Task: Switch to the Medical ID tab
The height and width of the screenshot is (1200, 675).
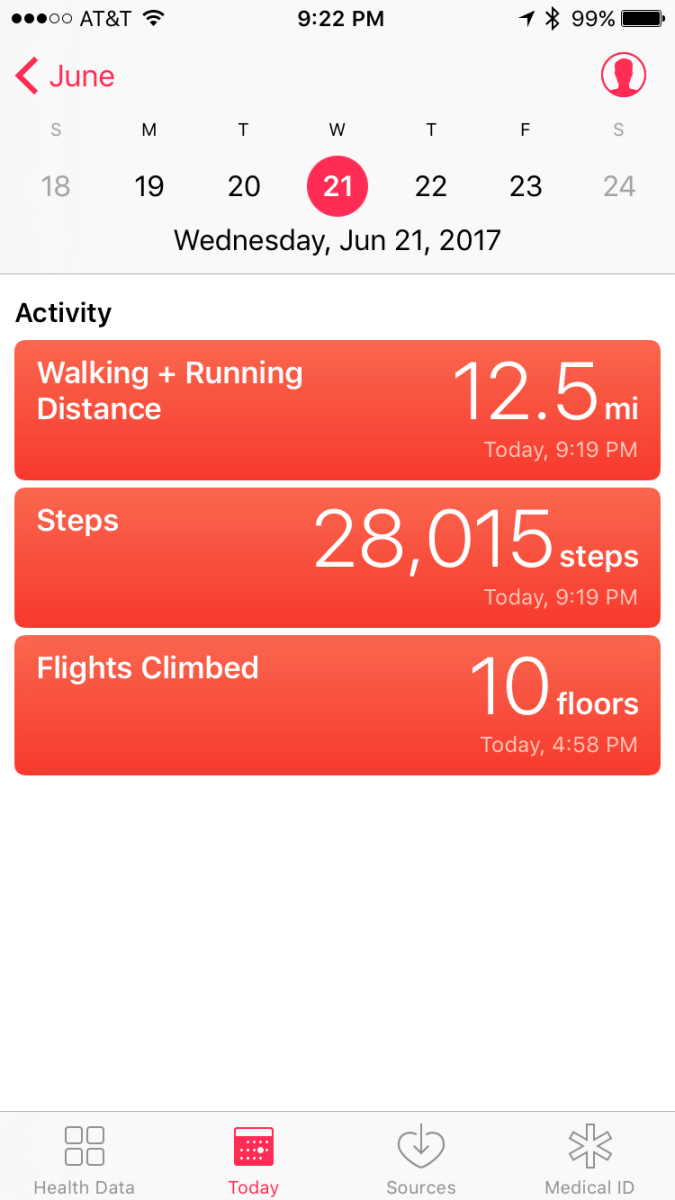Action: [x=590, y=1158]
